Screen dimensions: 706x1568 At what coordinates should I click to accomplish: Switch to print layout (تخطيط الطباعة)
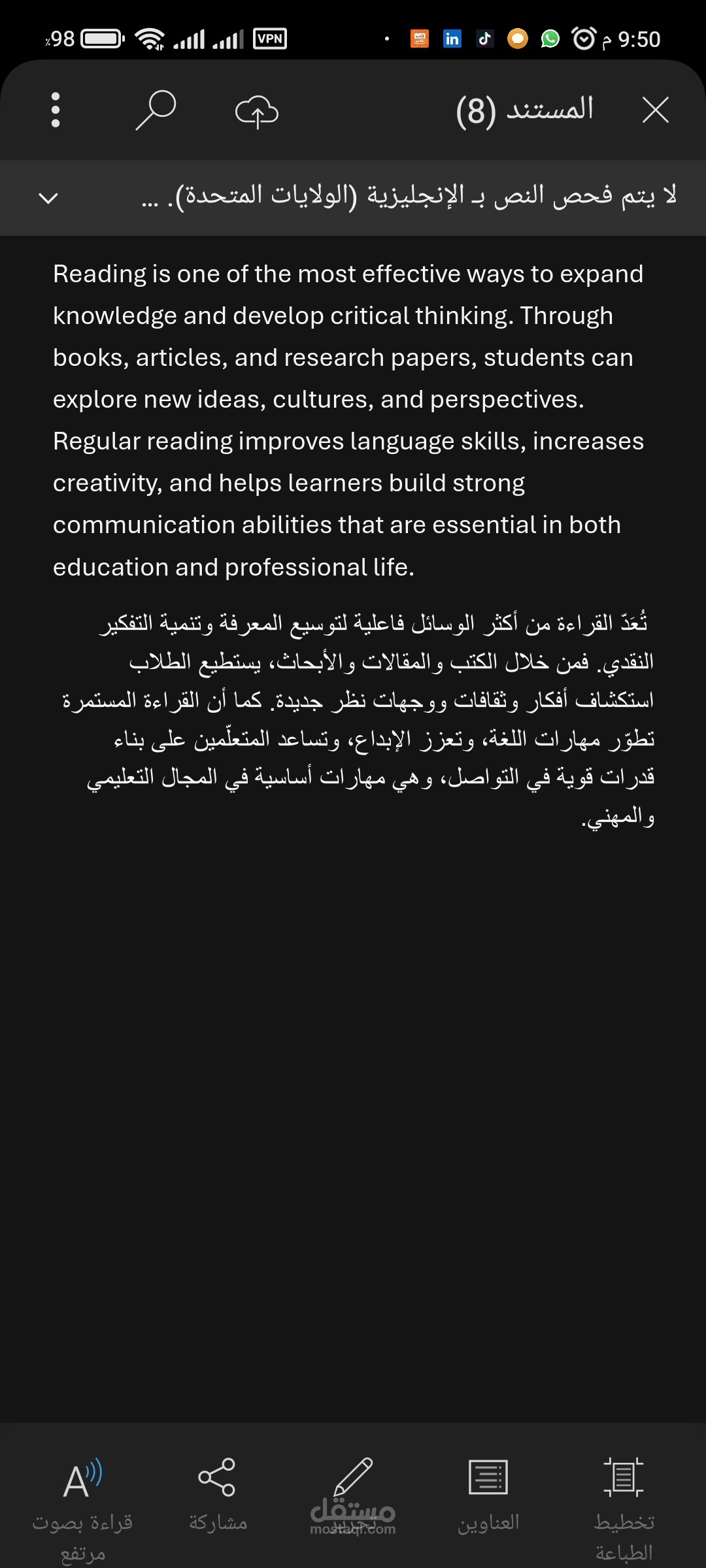(624, 1496)
